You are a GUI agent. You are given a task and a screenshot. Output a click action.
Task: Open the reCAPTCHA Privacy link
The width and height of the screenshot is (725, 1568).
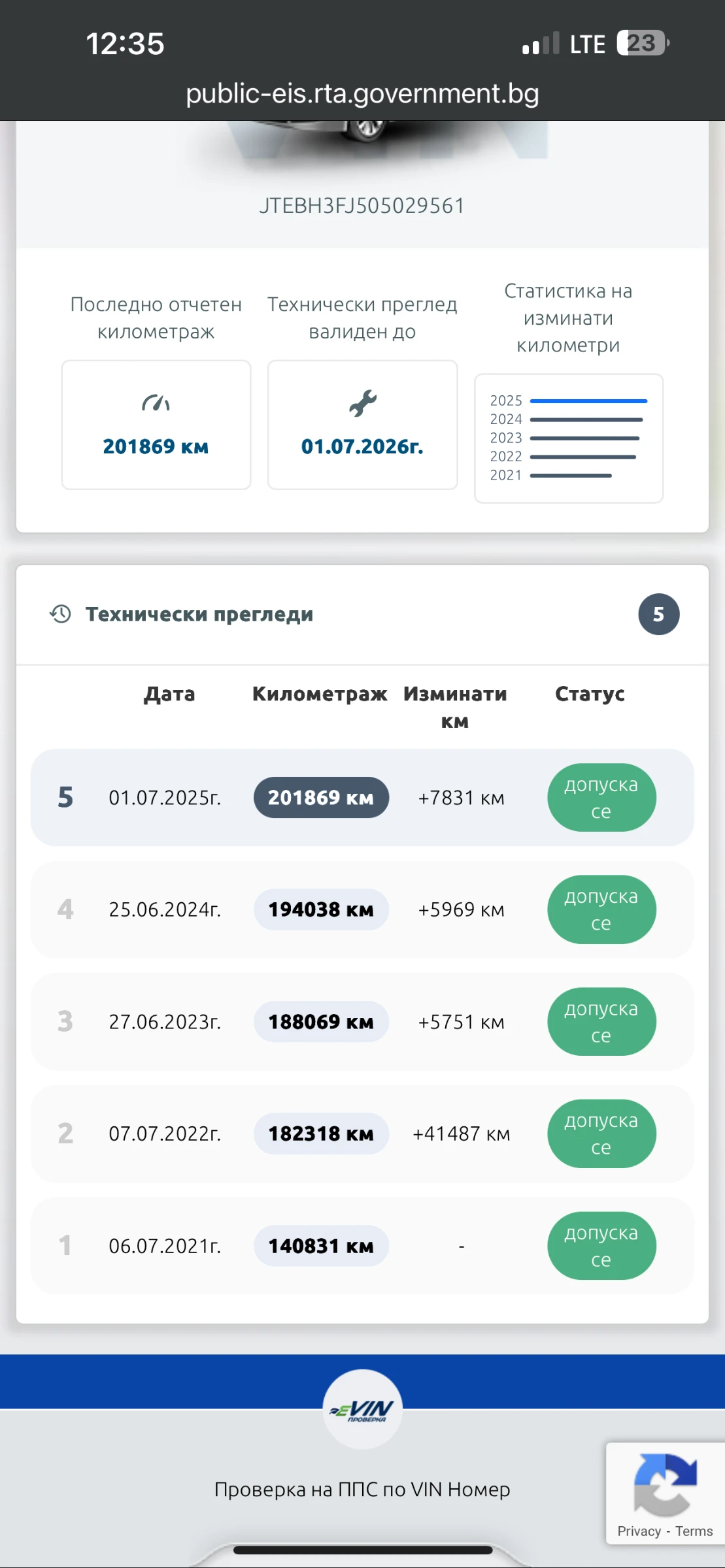(639, 1531)
